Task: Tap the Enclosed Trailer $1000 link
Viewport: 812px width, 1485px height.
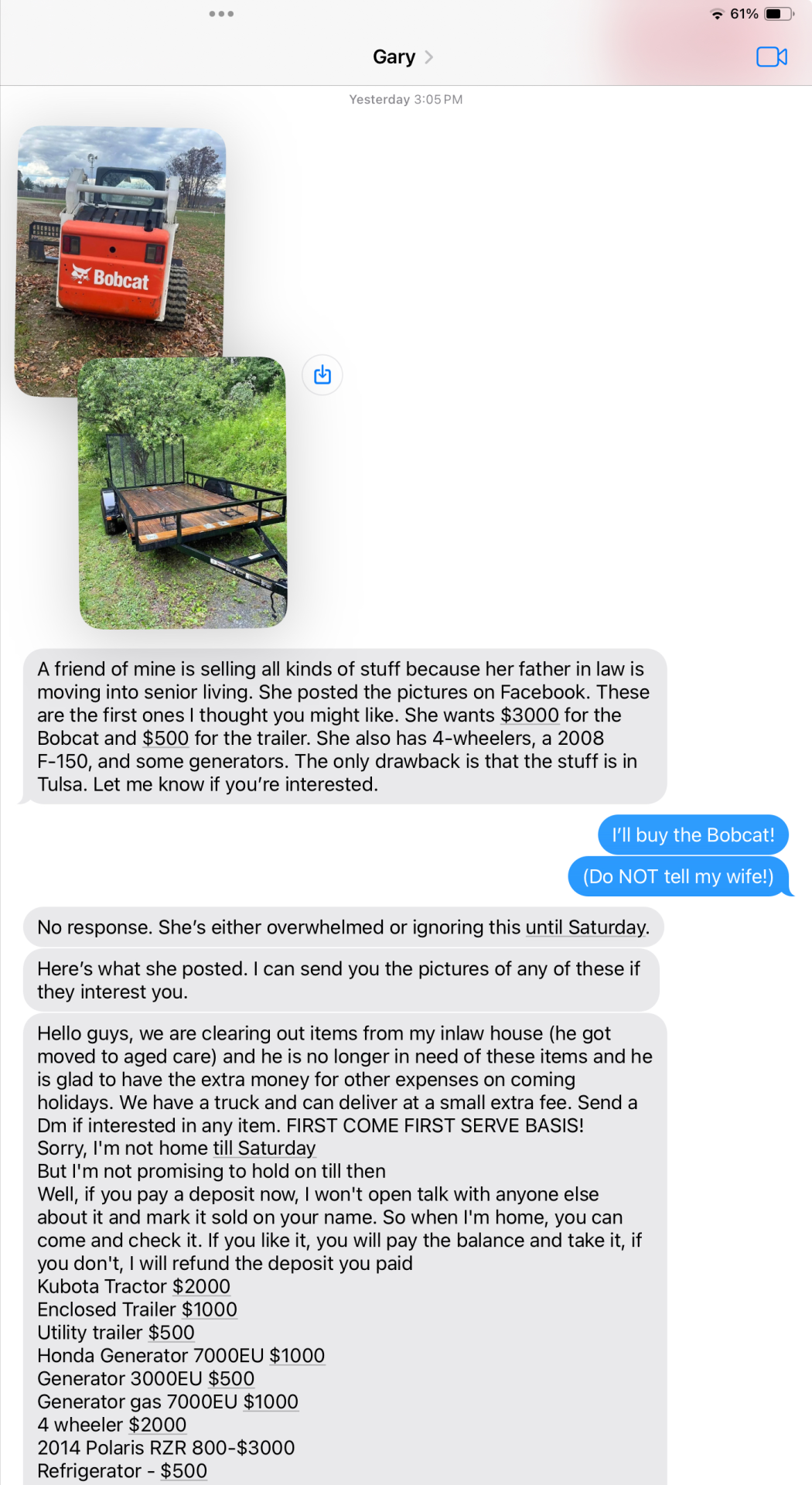Action: click(x=210, y=1309)
